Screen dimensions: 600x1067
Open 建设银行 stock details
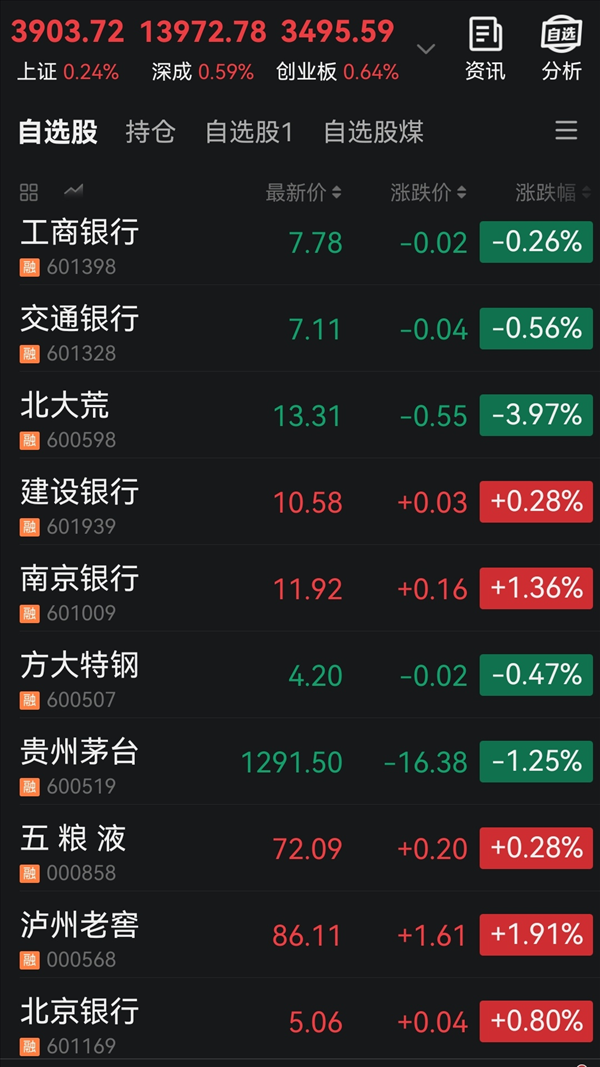300,502
